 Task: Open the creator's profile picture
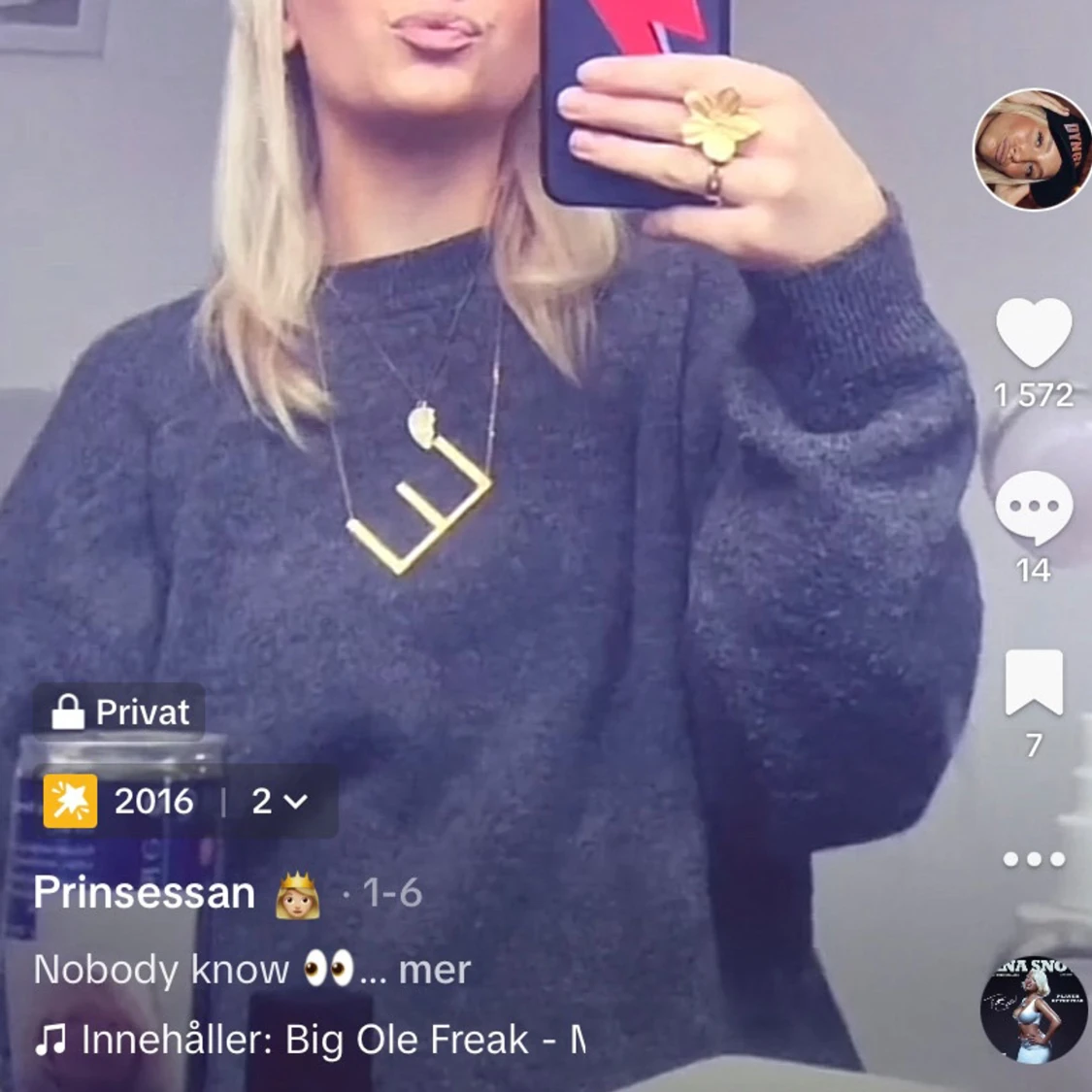pos(1034,149)
